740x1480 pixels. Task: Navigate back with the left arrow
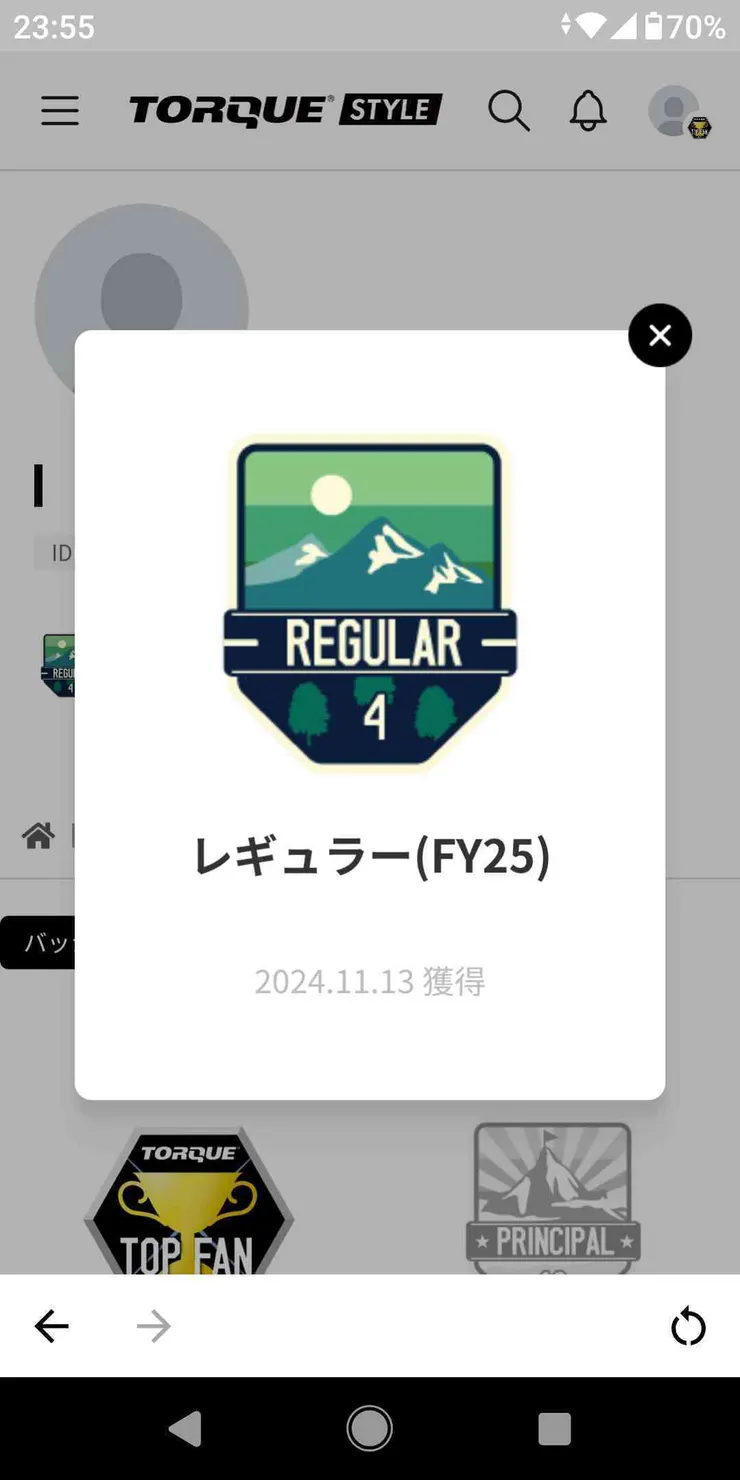[51, 1326]
